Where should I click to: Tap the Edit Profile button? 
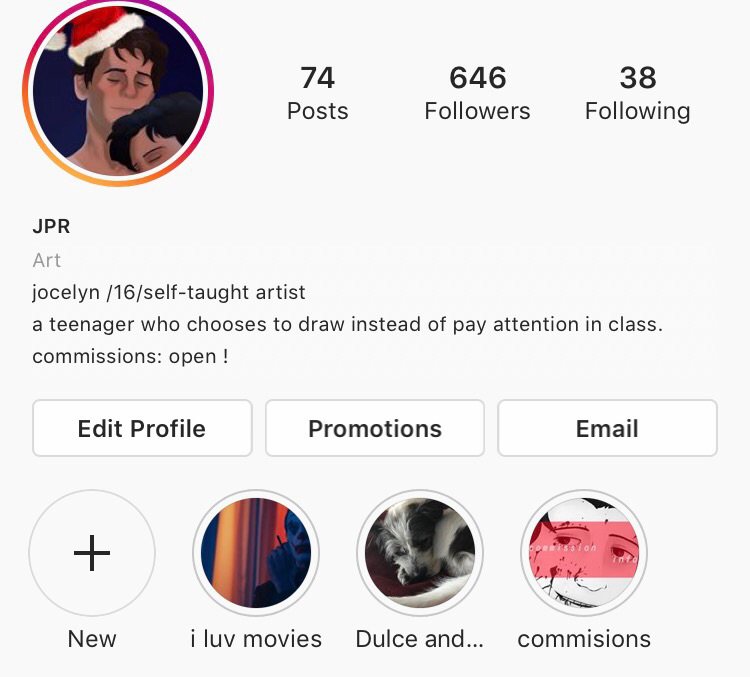pyautogui.click(x=142, y=428)
